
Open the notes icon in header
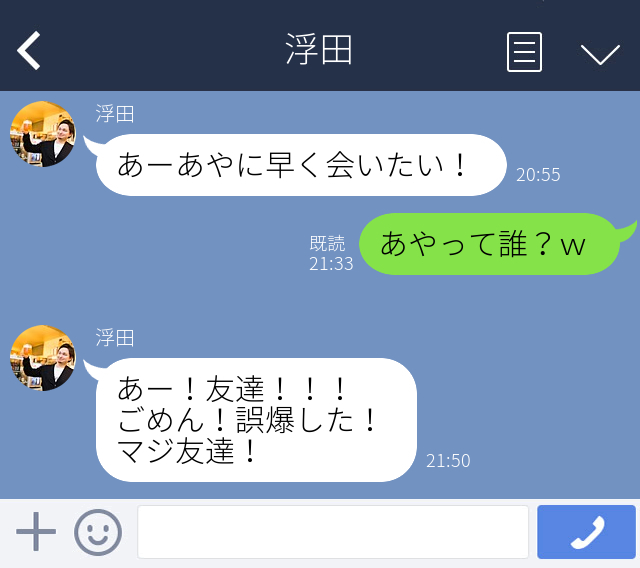click(524, 51)
